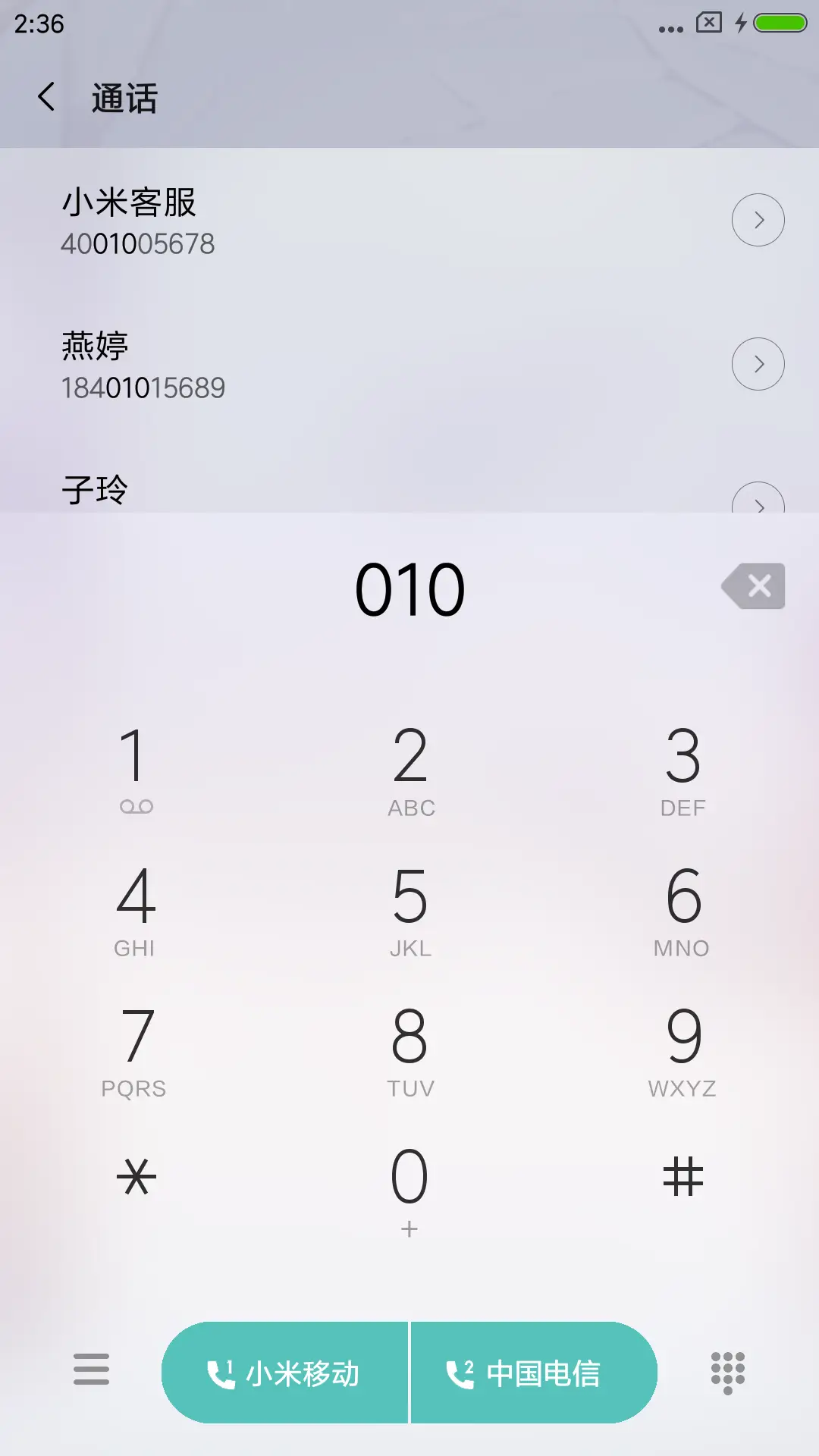
Task: Select the 通话 header title
Action: [x=124, y=99]
